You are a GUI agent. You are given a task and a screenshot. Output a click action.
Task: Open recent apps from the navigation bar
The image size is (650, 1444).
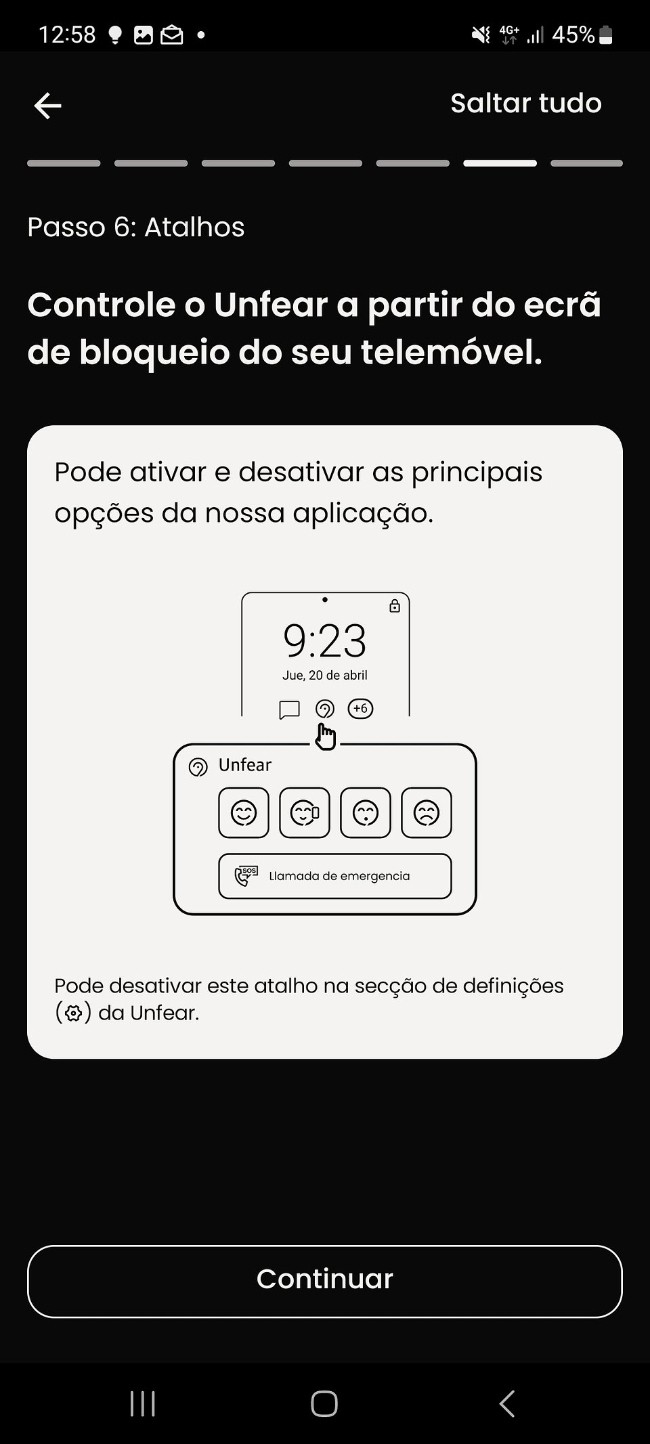click(x=143, y=1403)
